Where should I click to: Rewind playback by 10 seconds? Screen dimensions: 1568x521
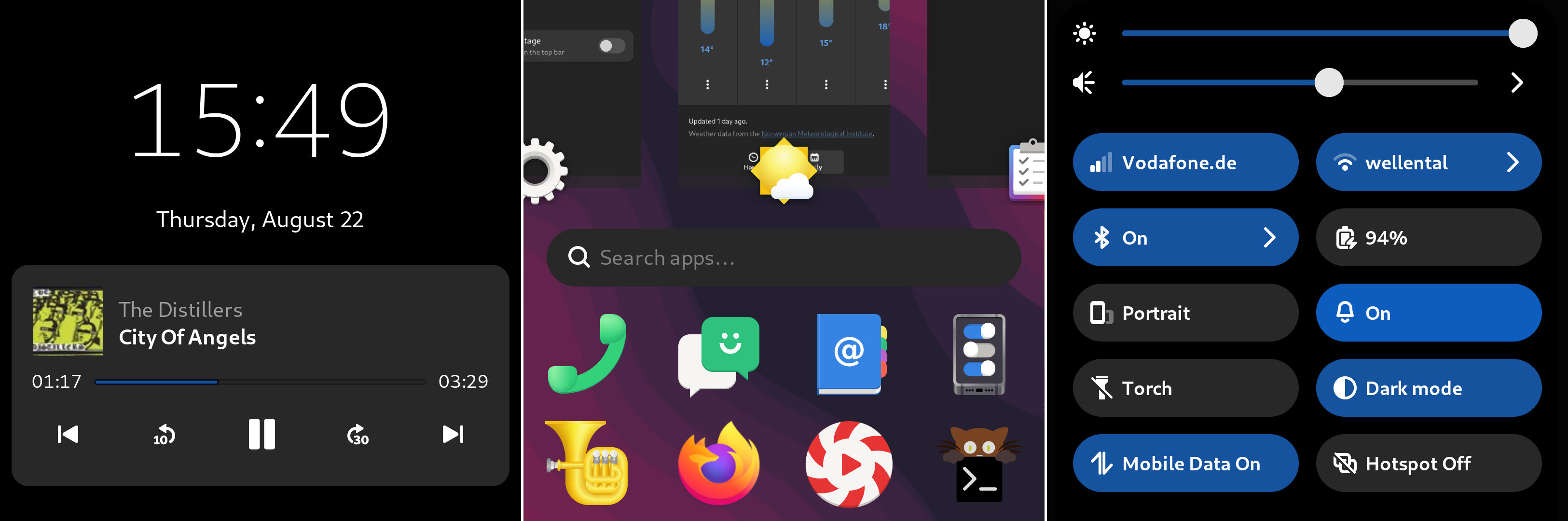click(x=164, y=435)
